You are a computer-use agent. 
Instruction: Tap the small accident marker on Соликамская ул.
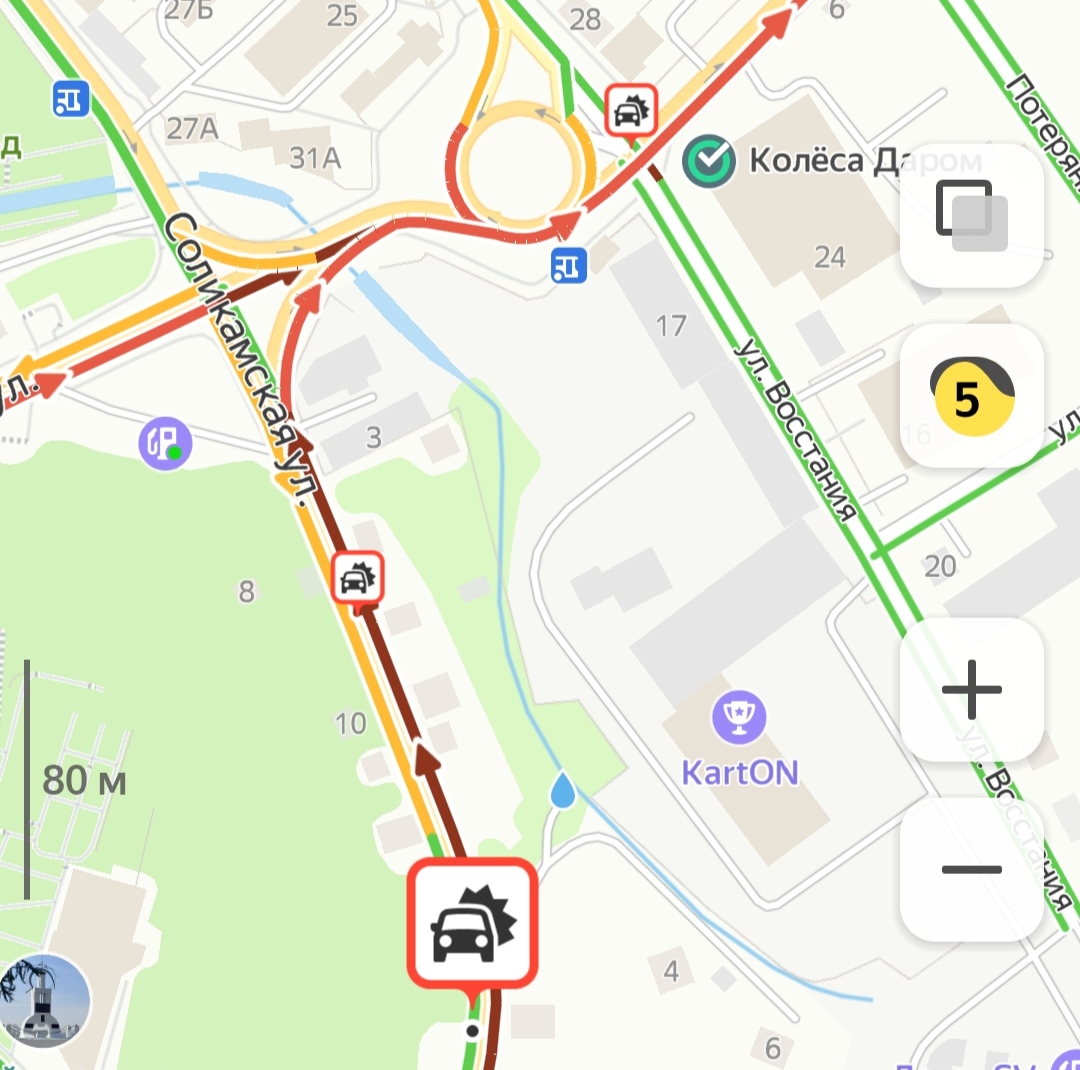click(x=357, y=577)
